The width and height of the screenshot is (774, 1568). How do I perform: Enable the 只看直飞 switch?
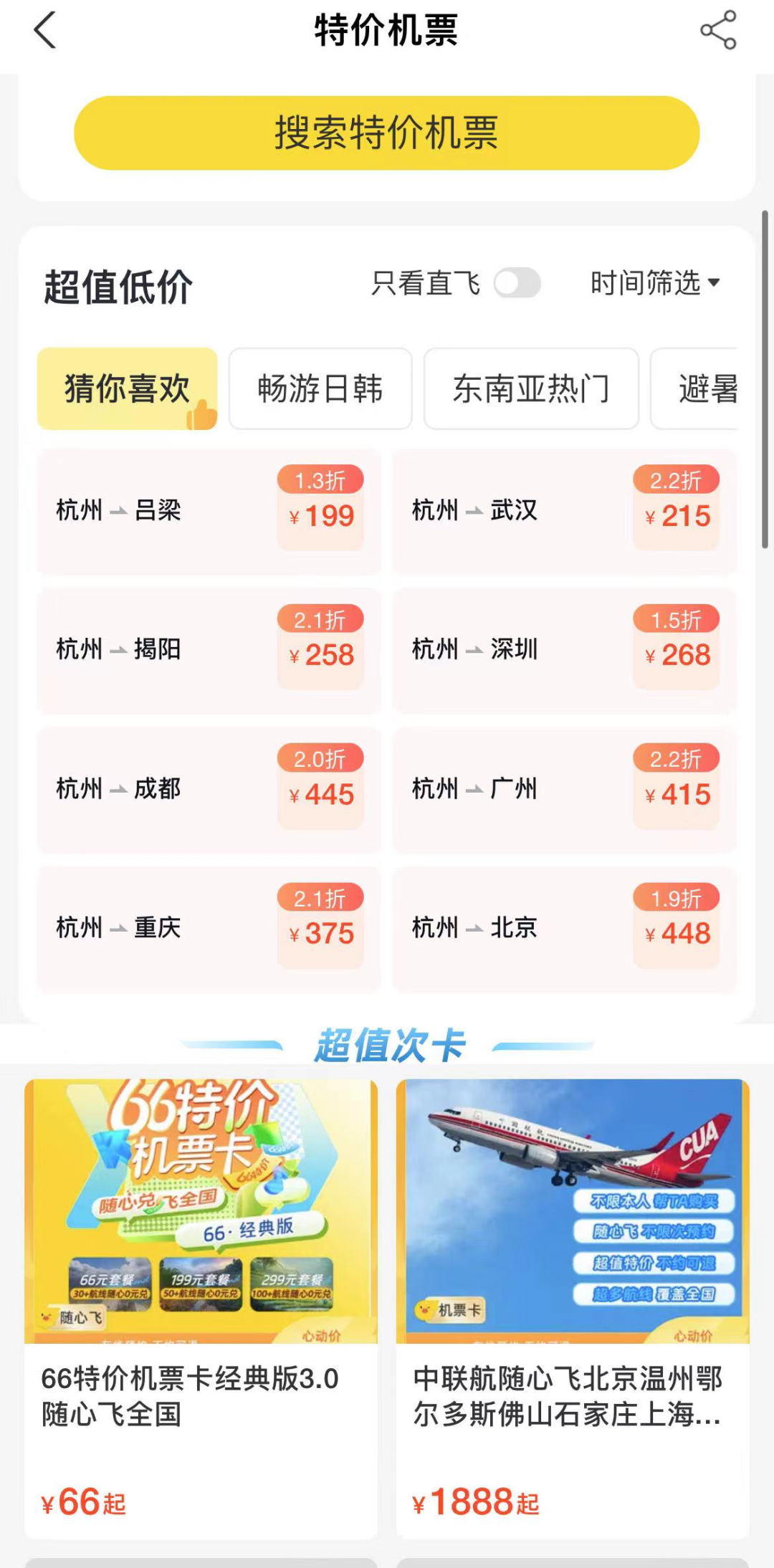click(x=517, y=283)
